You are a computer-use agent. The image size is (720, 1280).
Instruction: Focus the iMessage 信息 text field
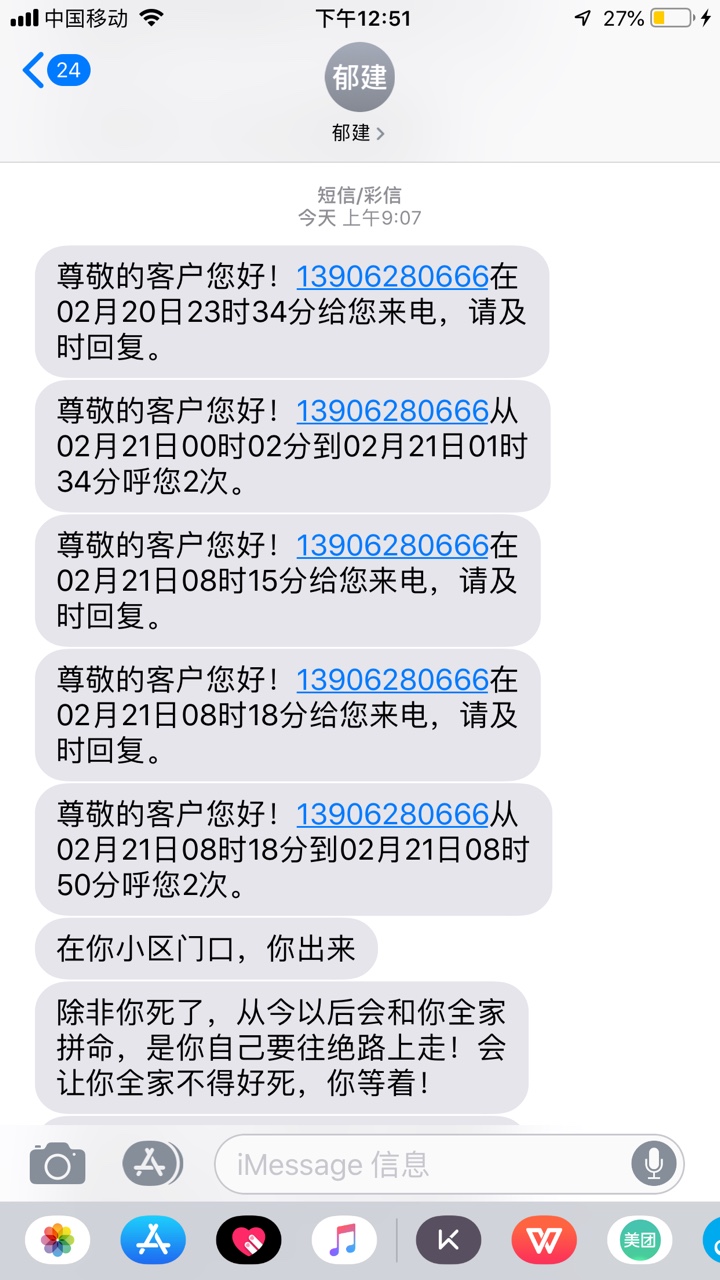[420, 1164]
